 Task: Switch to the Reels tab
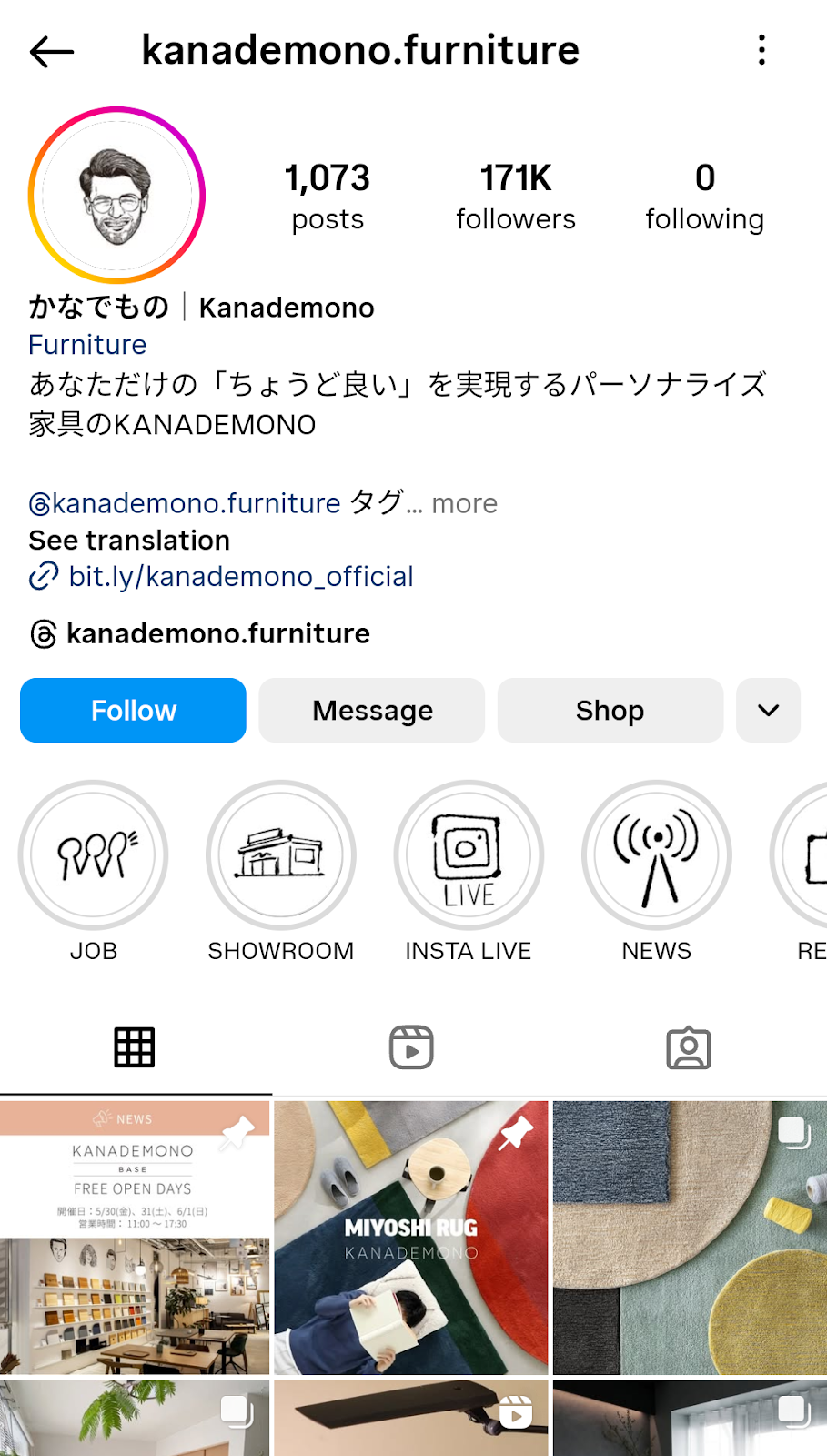[411, 1047]
